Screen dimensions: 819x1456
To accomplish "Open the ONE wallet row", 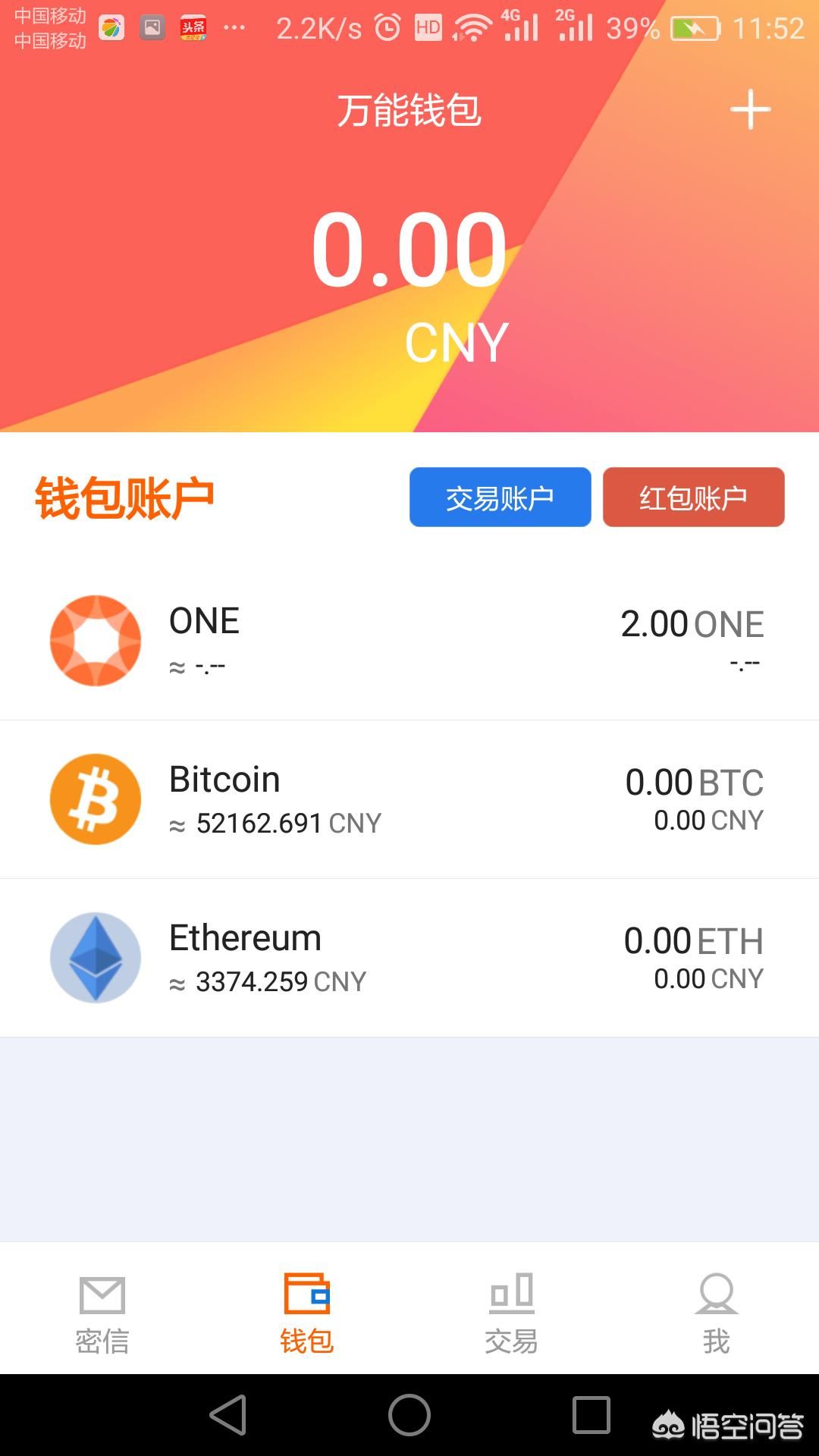I will (x=409, y=642).
